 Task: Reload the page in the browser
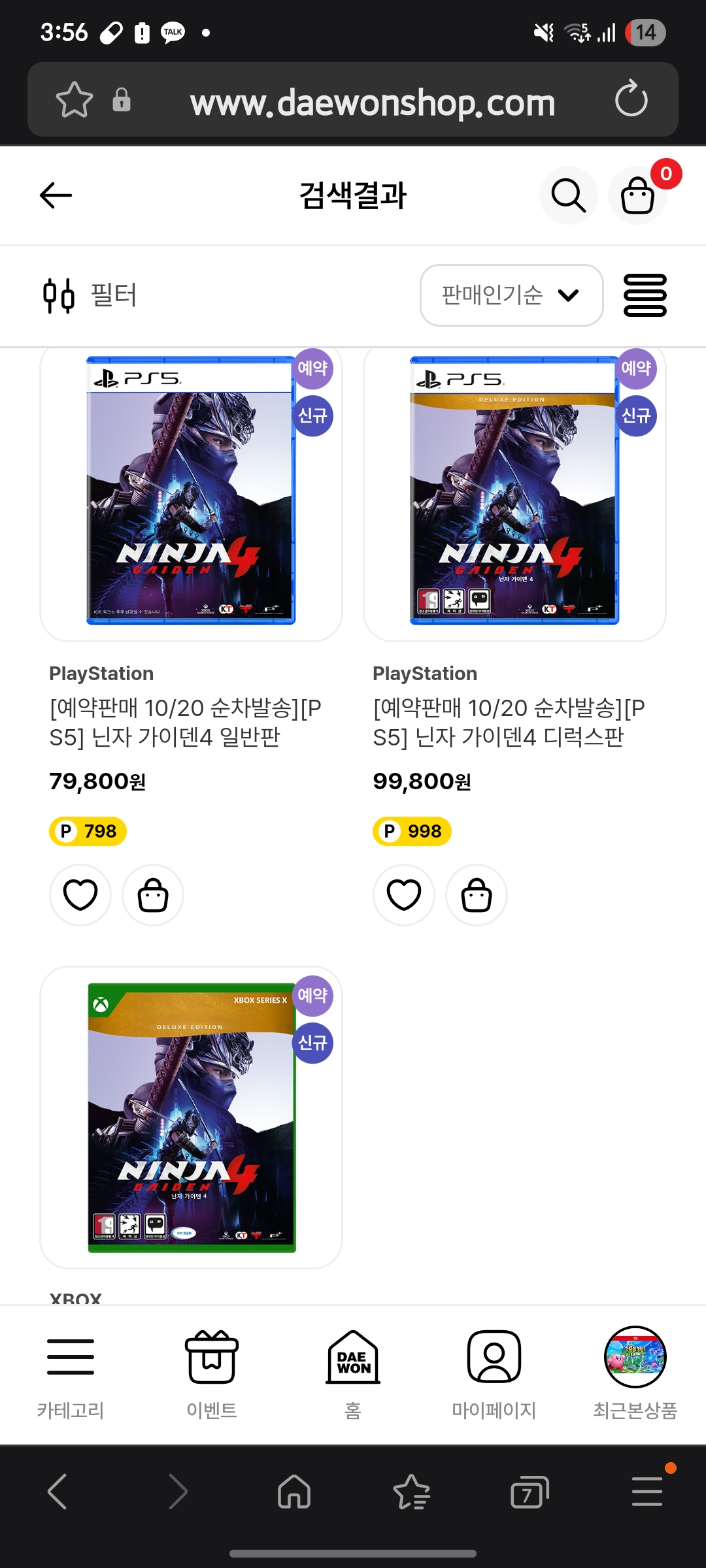pyautogui.click(x=631, y=100)
